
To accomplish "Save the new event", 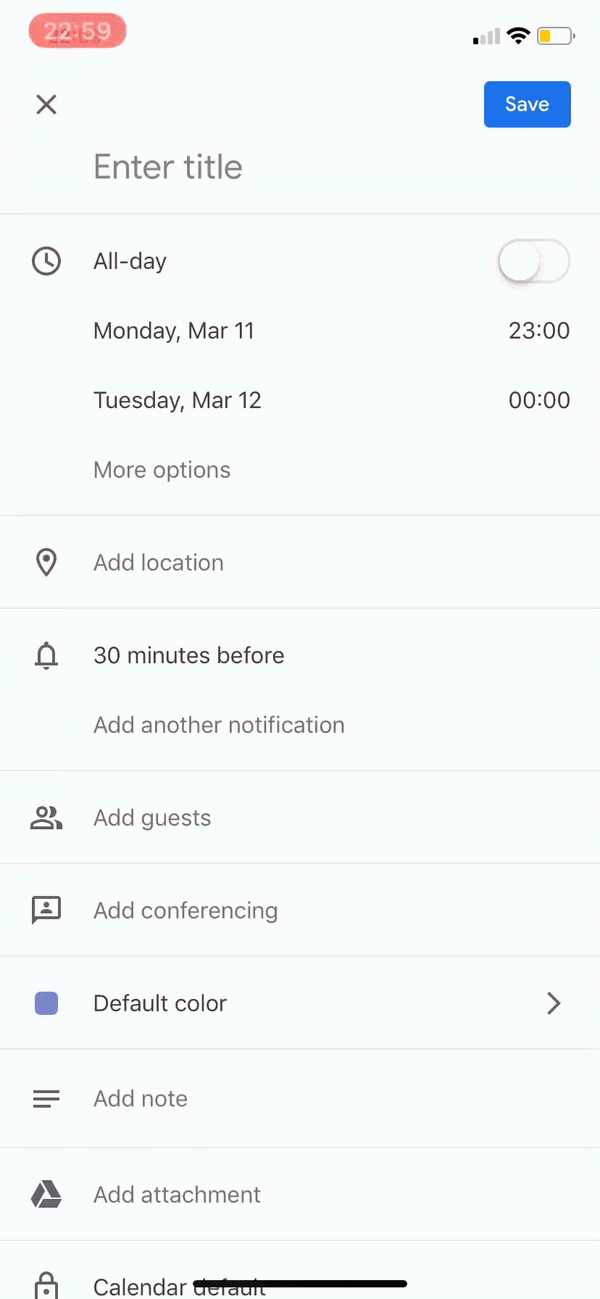I will 527,105.
